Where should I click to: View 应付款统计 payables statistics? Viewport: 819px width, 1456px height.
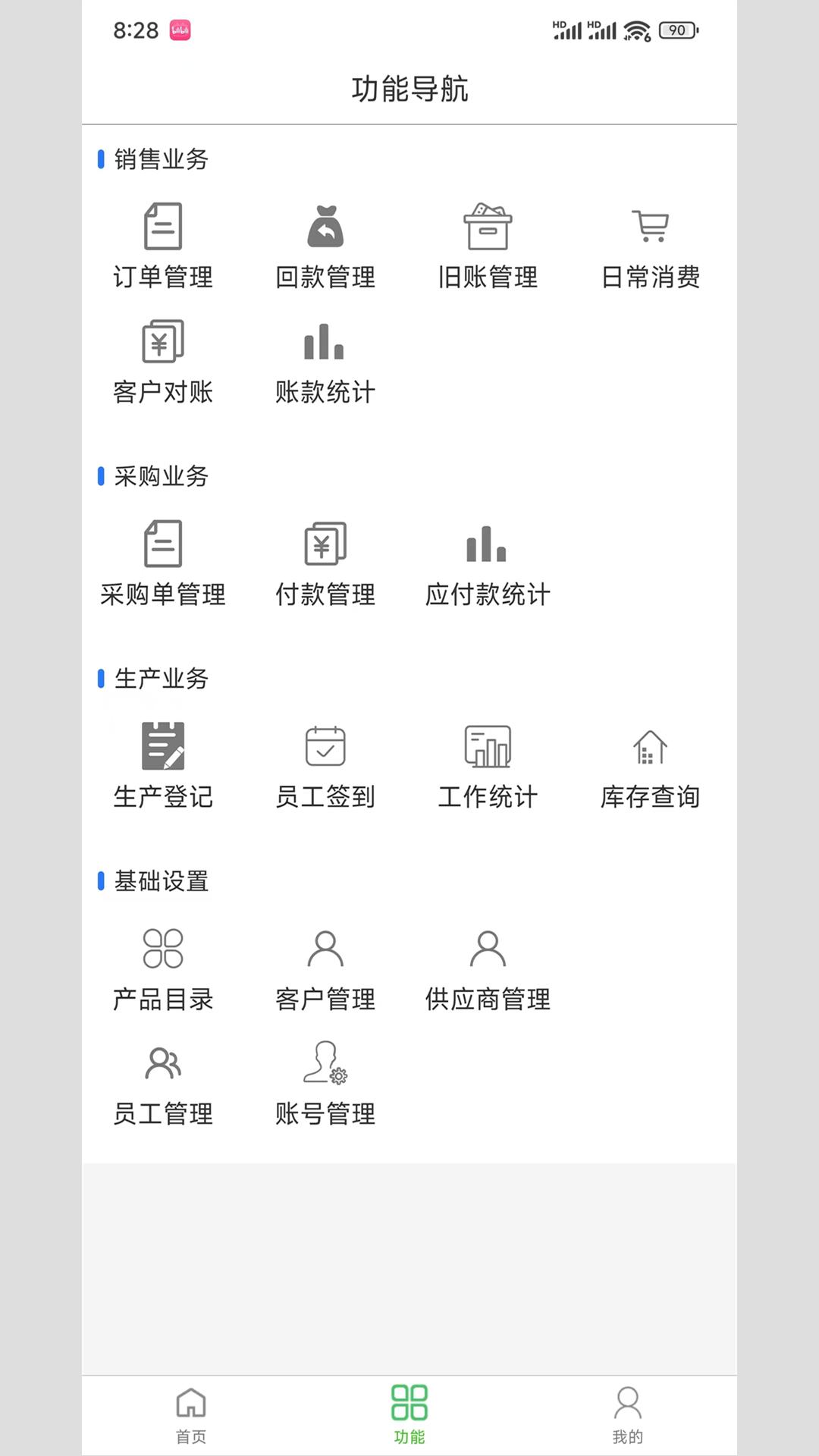point(488,563)
